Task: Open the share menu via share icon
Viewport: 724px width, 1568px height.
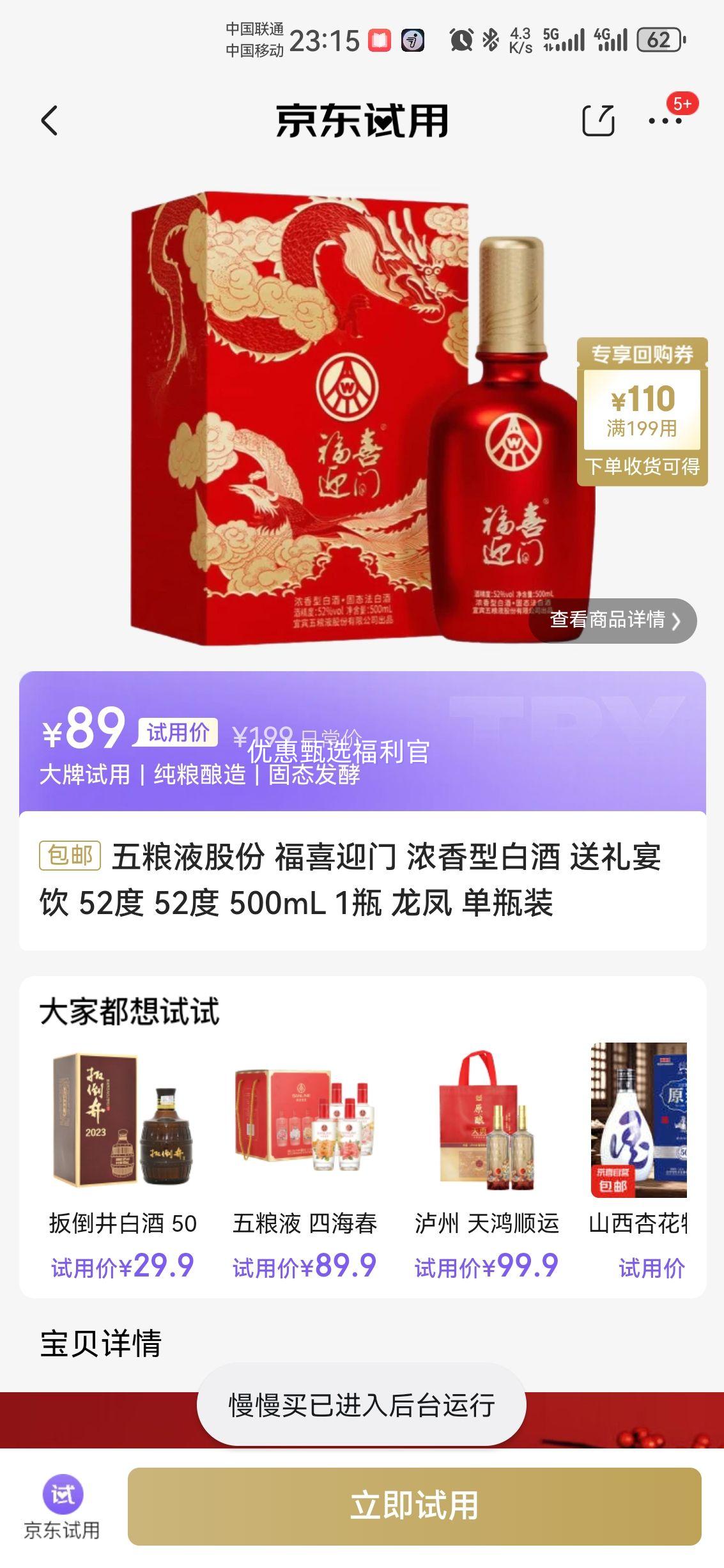Action: pyautogui.click(x=599, y=120)
